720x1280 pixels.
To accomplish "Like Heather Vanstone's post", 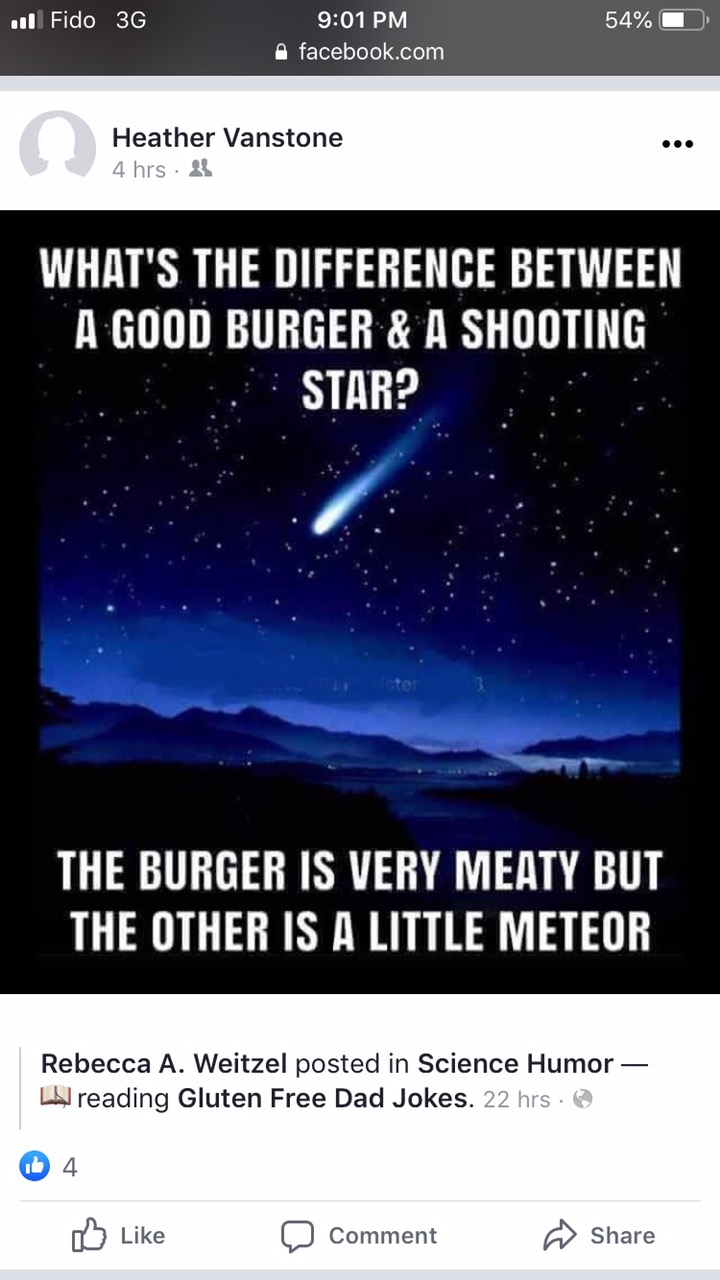I will coord(119,1236).
